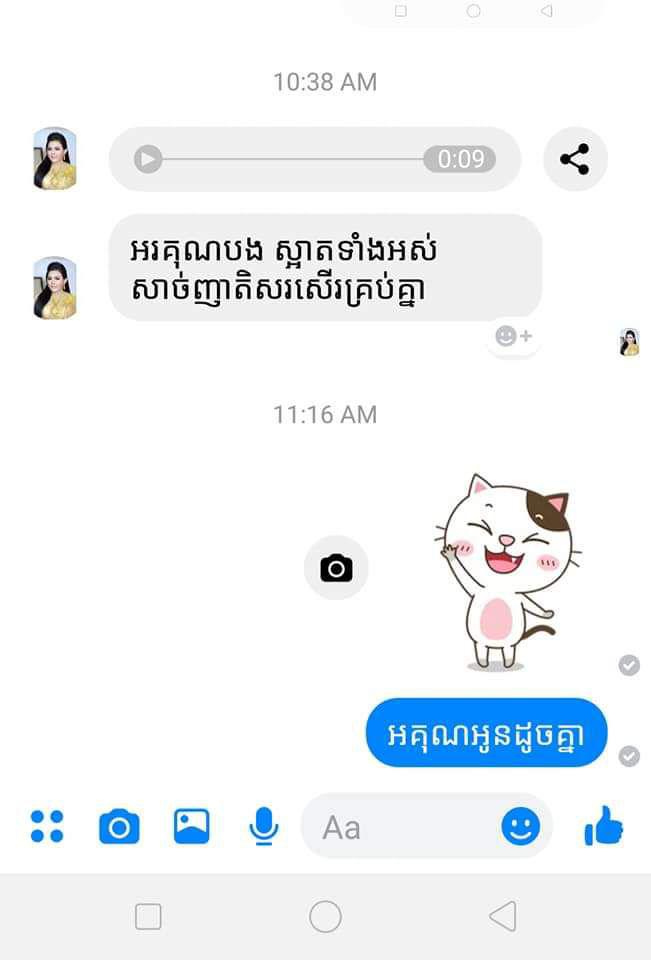Open the photo gallery picker
651x960 pixels.
tap(191, 826)
